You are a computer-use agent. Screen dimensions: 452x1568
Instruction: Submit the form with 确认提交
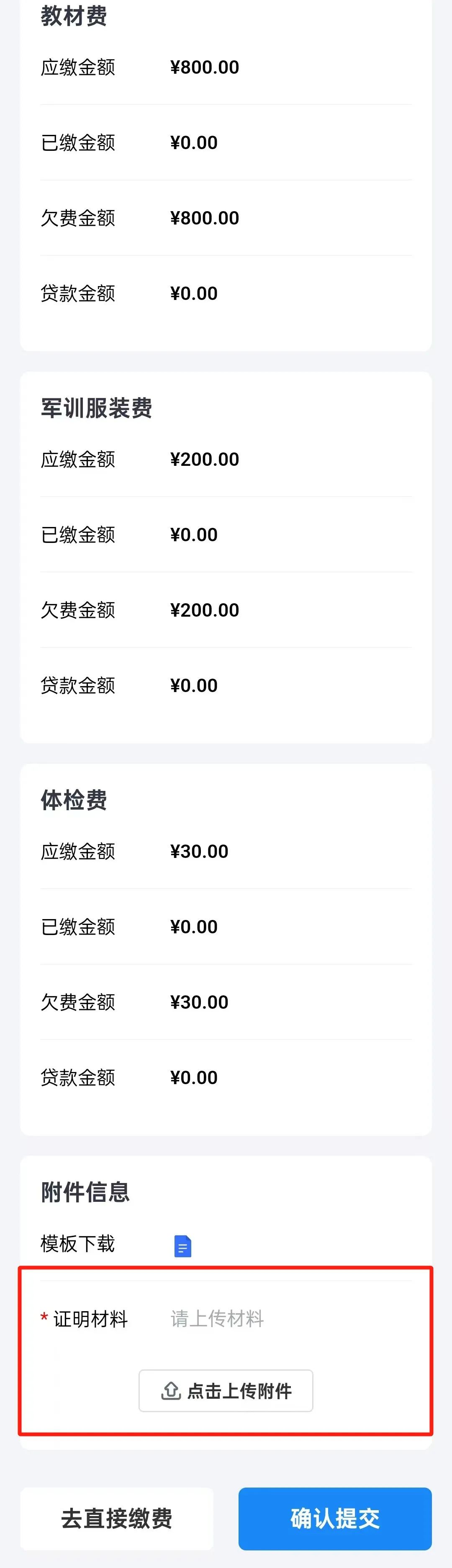tap(334, 1518)
